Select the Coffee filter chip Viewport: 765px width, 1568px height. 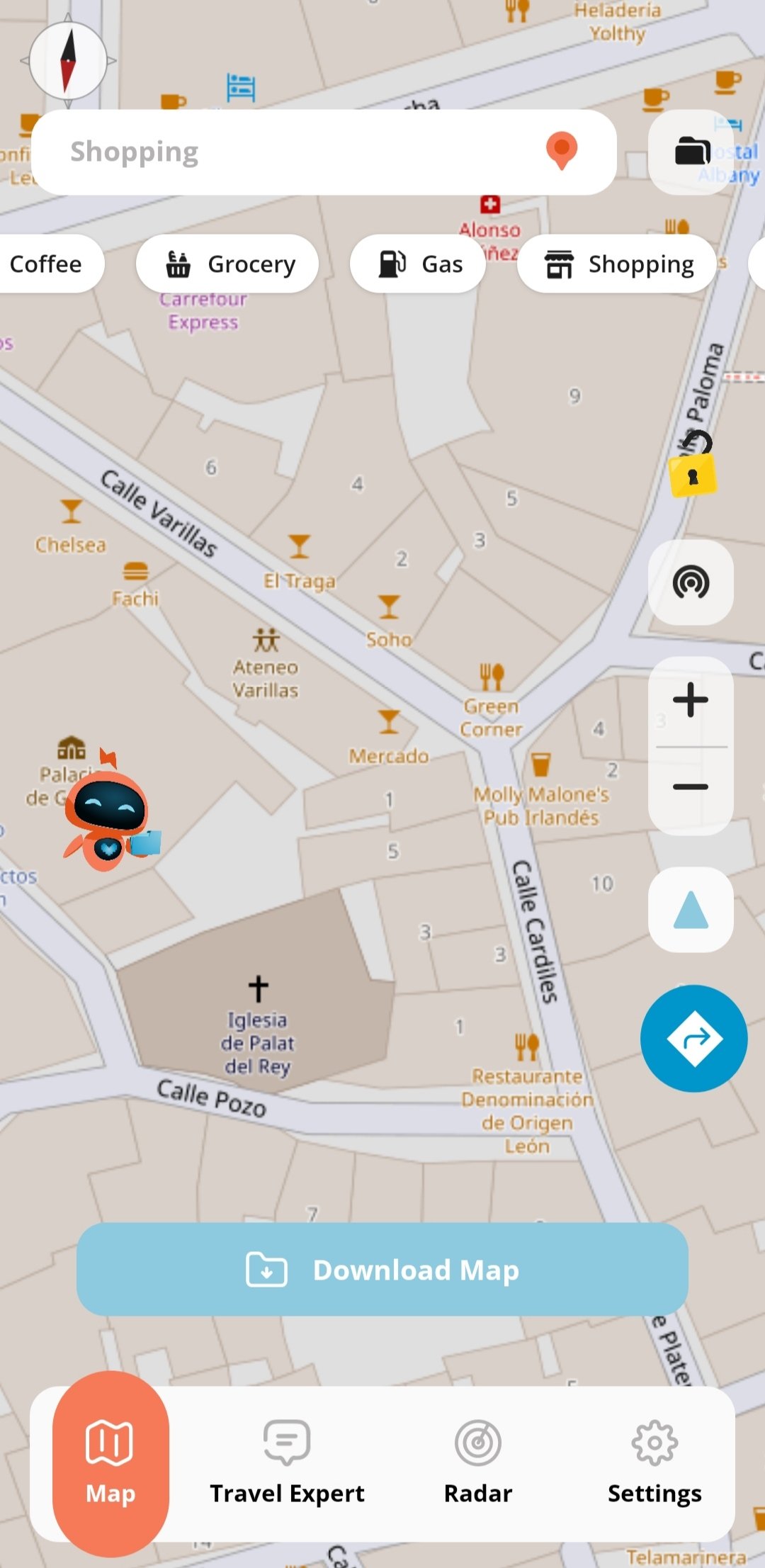coord(47,264)
